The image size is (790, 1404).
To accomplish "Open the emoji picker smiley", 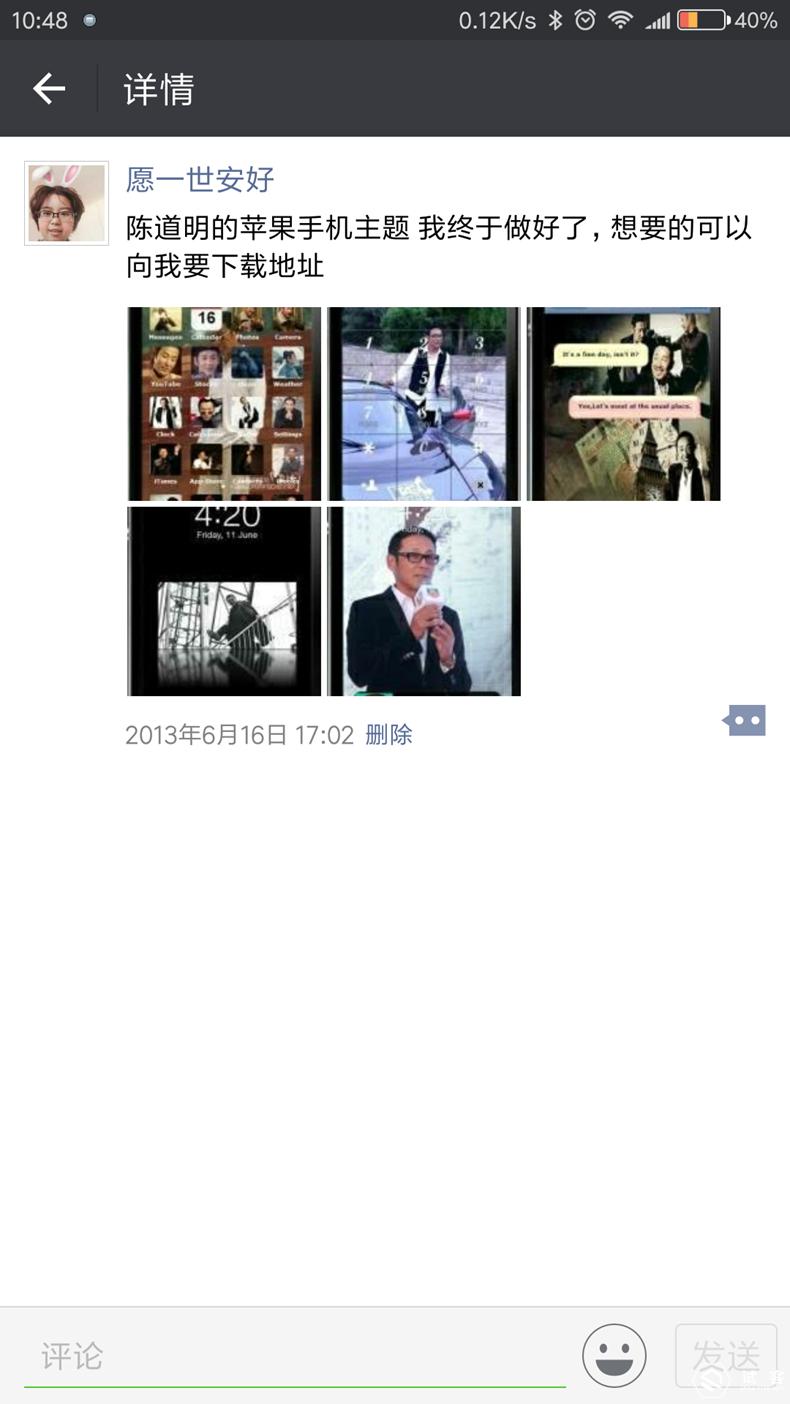I will click(614, 1355).
